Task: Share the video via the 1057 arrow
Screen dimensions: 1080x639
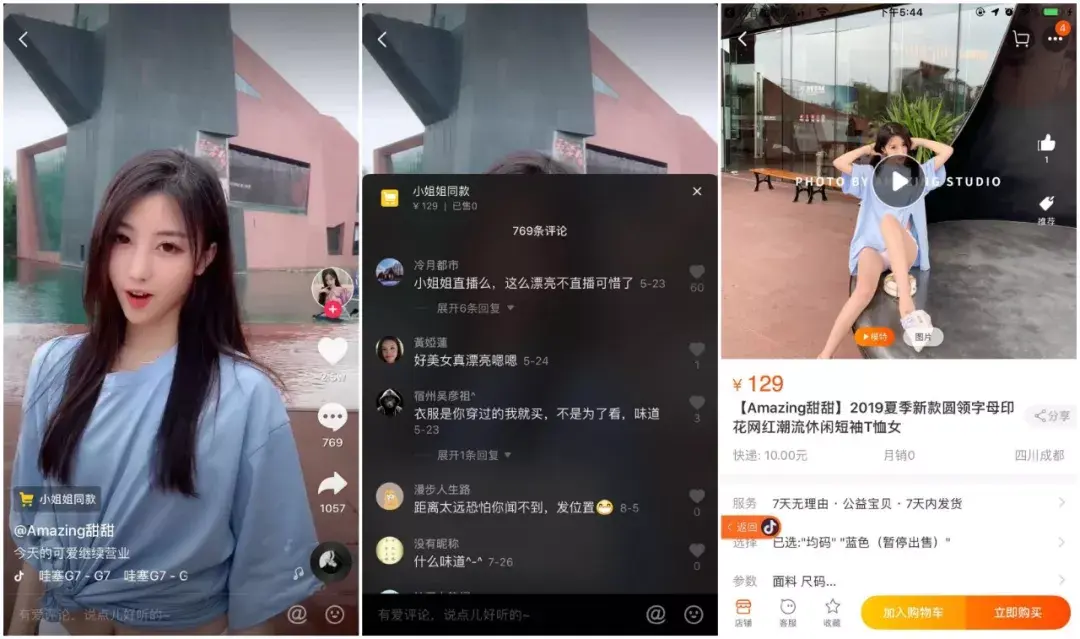Action: (x=332, y=485)
